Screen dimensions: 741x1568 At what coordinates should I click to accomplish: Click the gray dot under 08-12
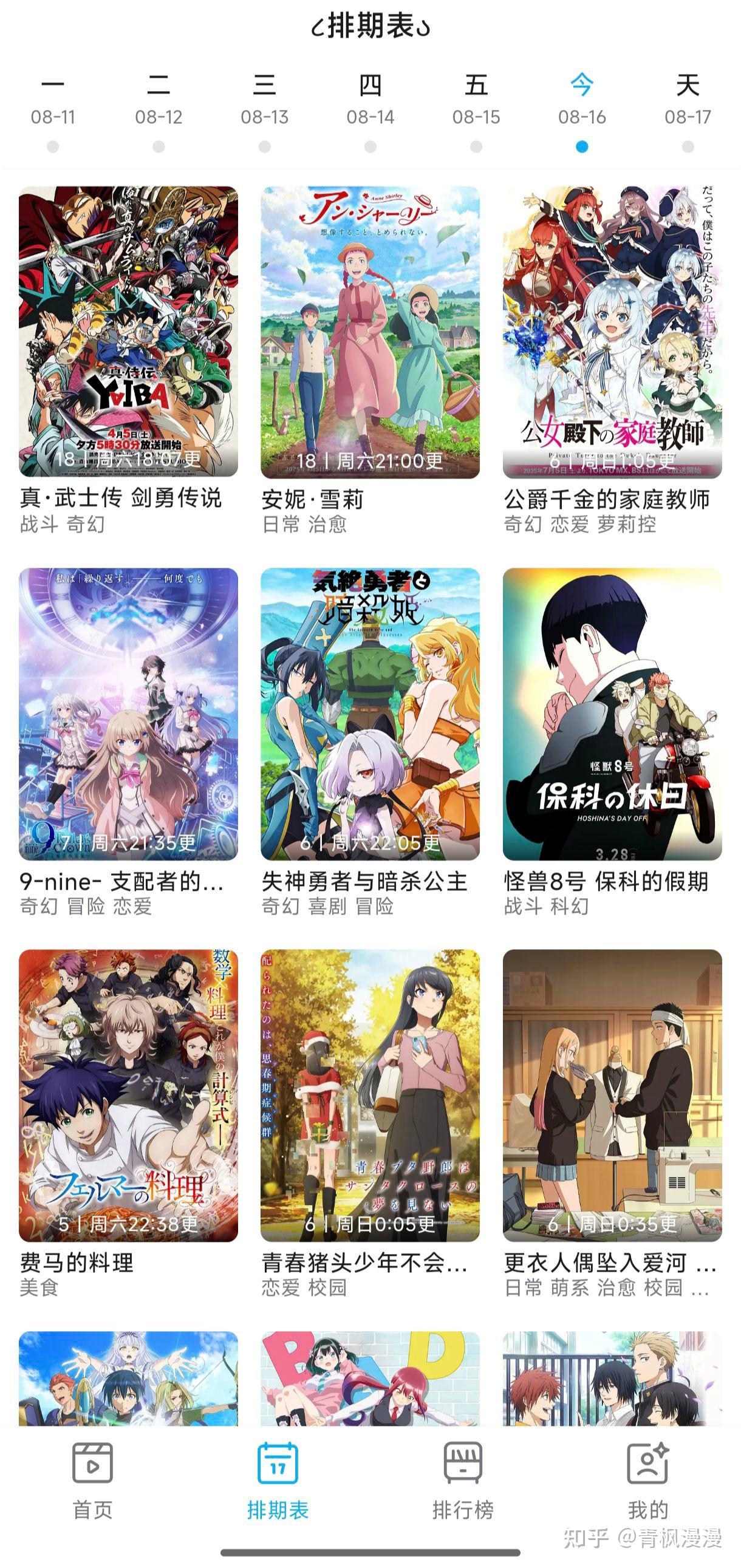tap(160, 146)
